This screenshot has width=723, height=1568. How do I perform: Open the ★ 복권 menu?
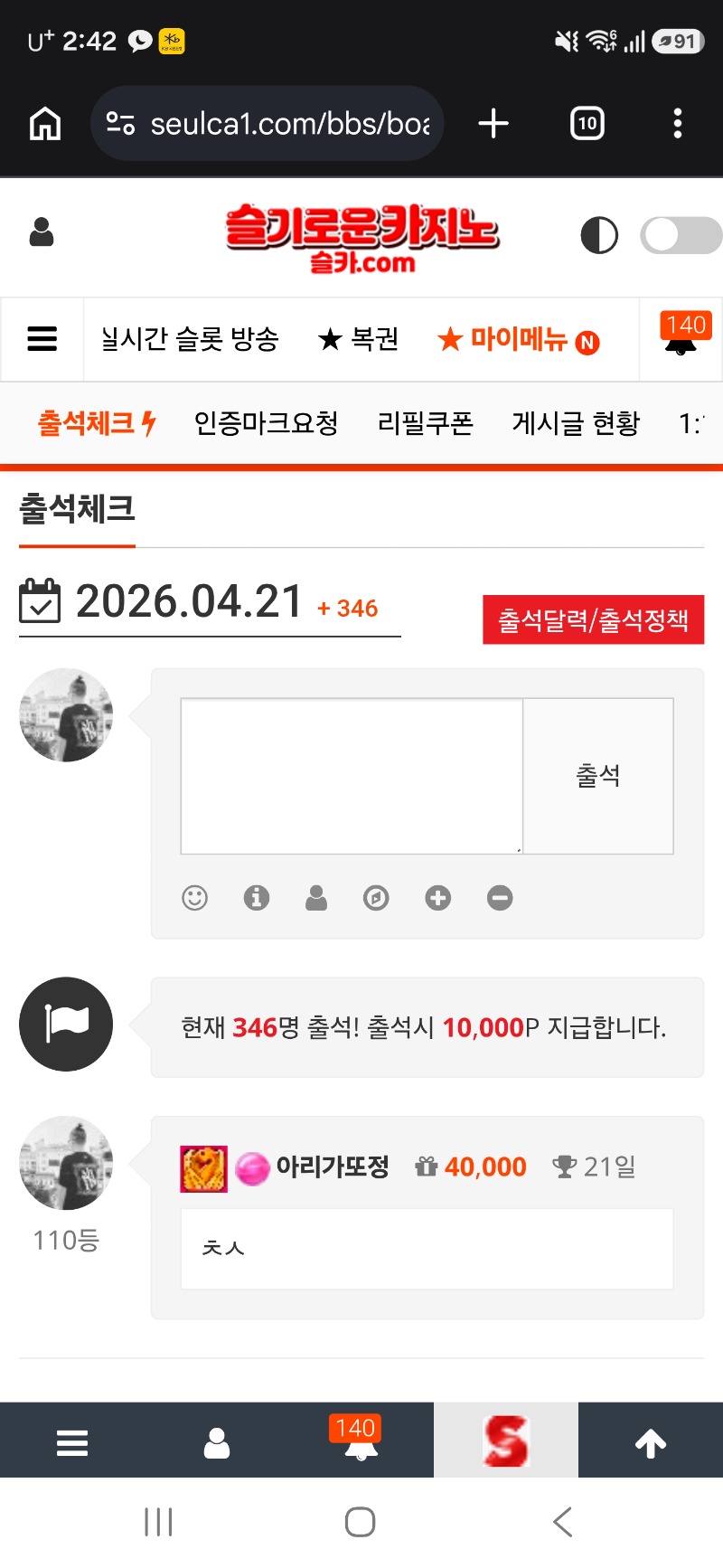click(359, 339)
